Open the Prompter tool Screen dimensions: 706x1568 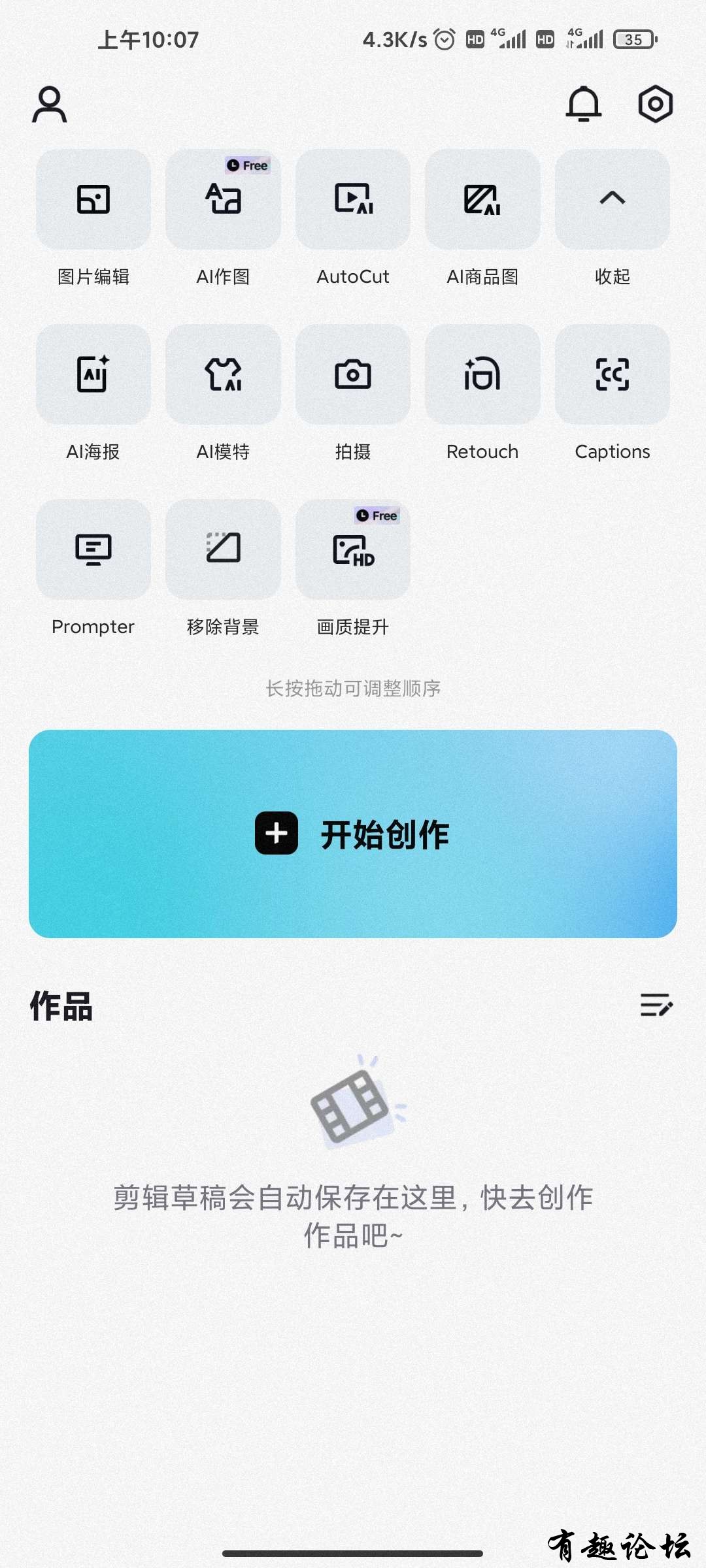[93, 550]
